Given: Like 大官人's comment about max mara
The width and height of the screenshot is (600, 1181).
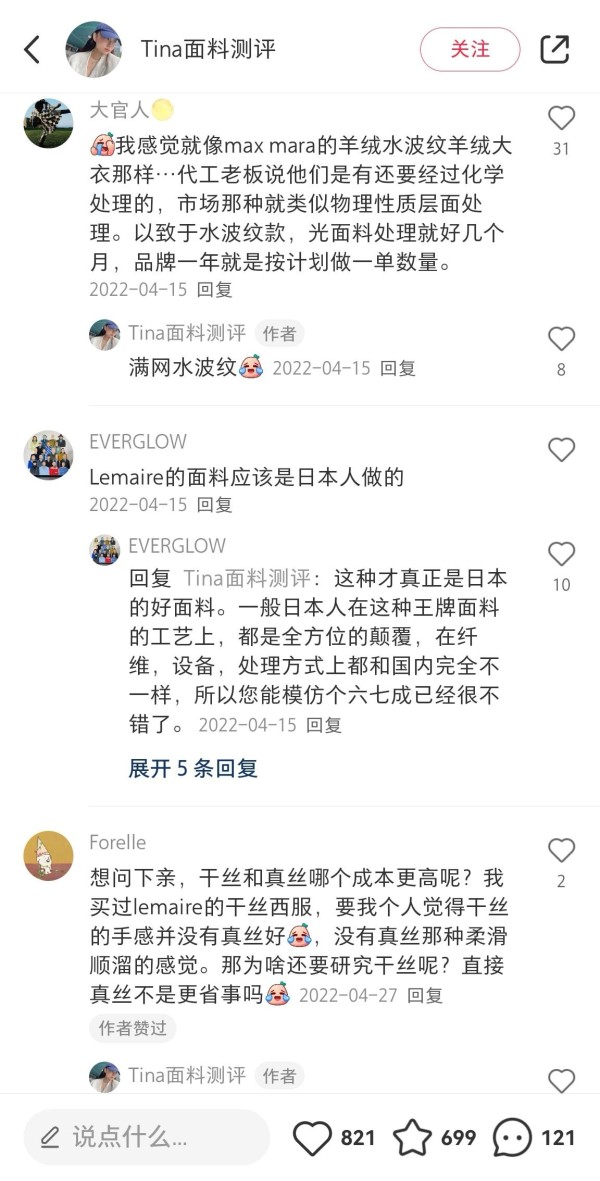Looking at the screenshot, I should click(561, 118).
